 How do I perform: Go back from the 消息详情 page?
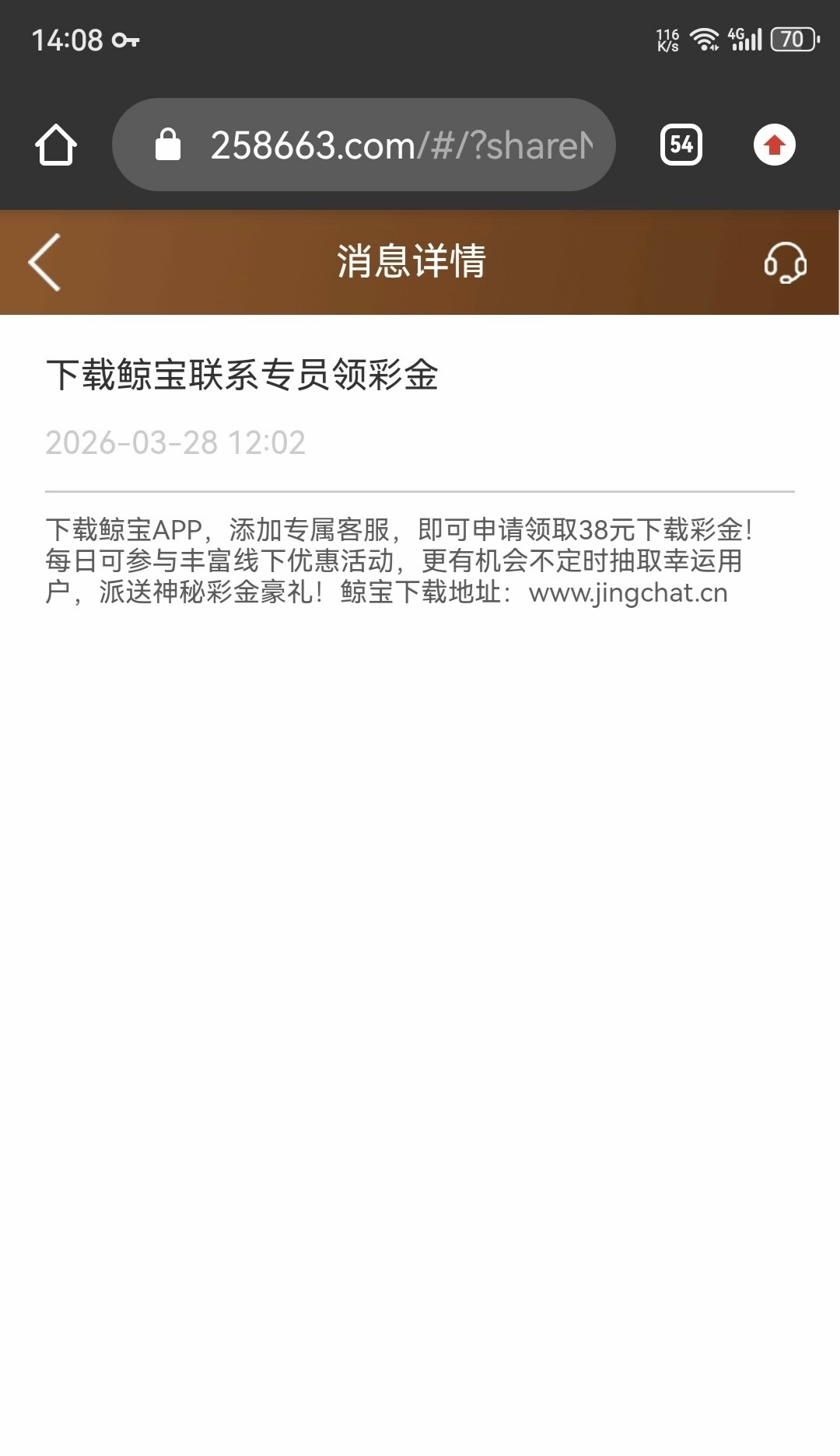(44, 263)
